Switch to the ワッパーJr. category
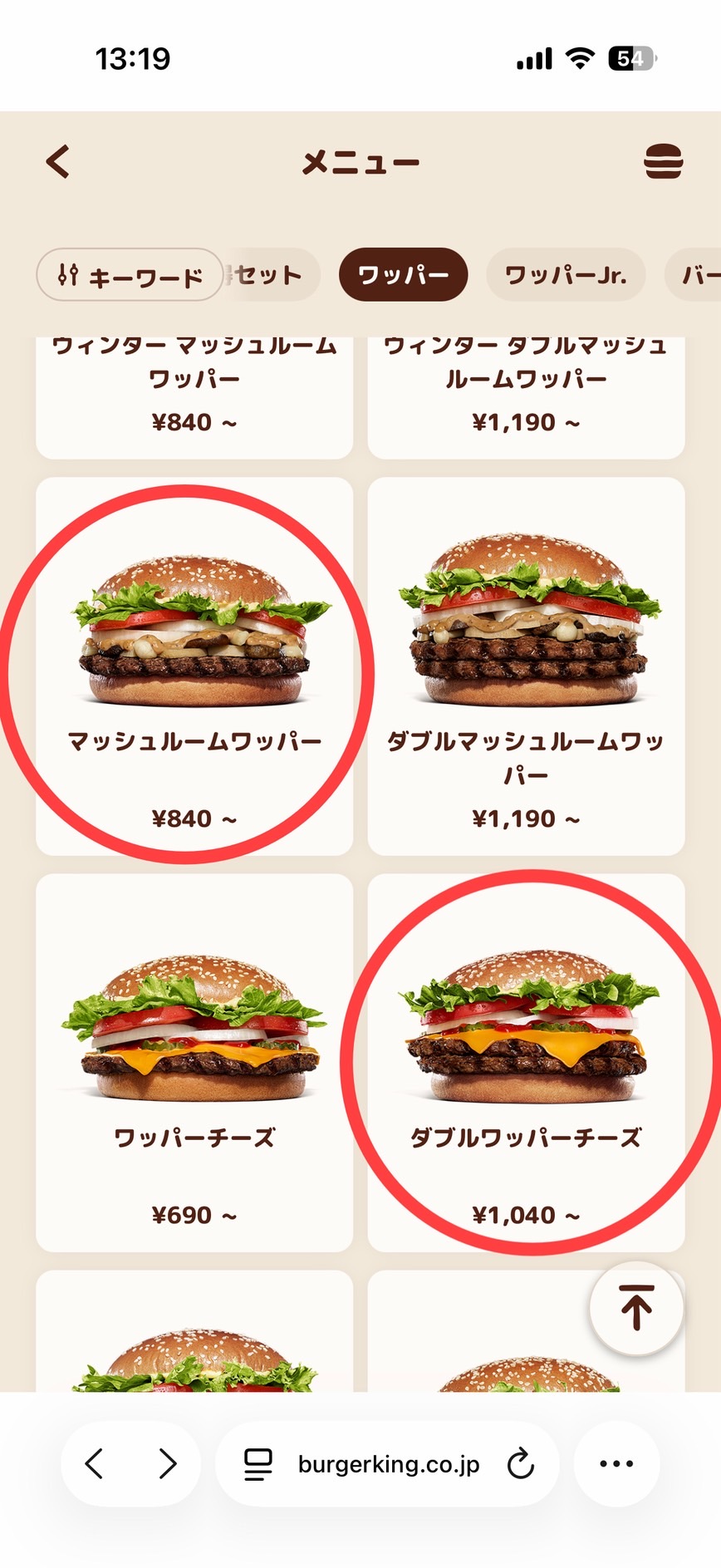 [x=565, y=275]
